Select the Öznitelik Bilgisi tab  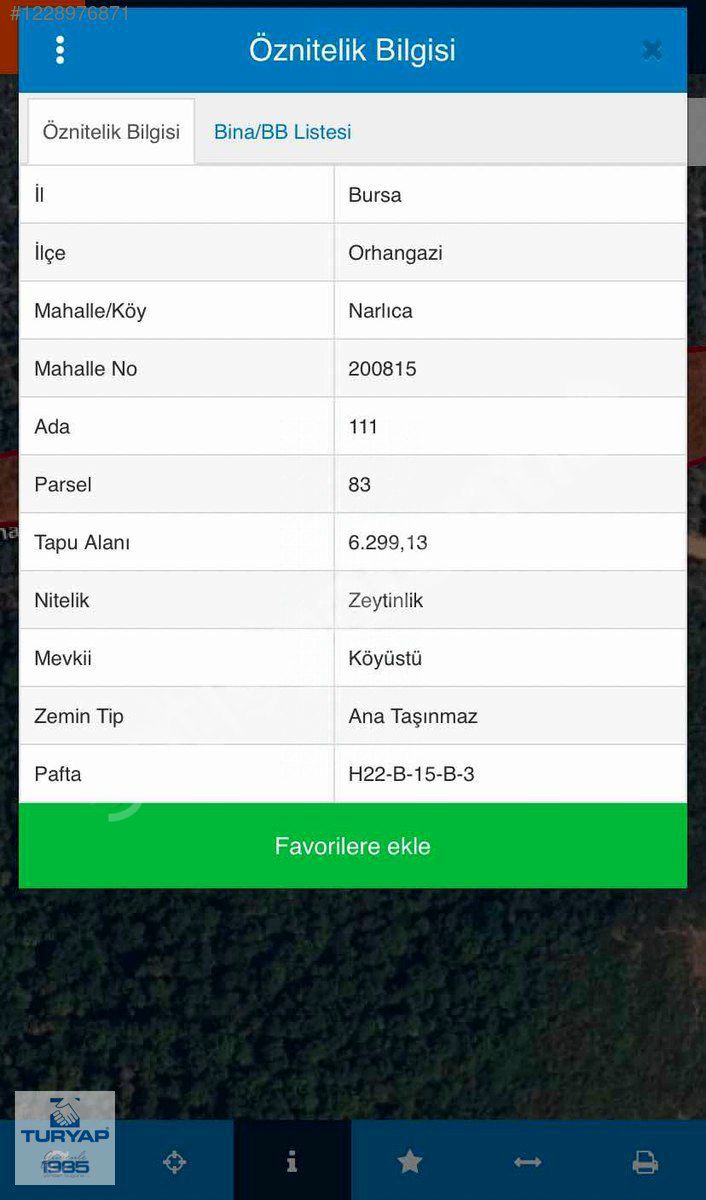pyautogui.click(x=111, y=132)
